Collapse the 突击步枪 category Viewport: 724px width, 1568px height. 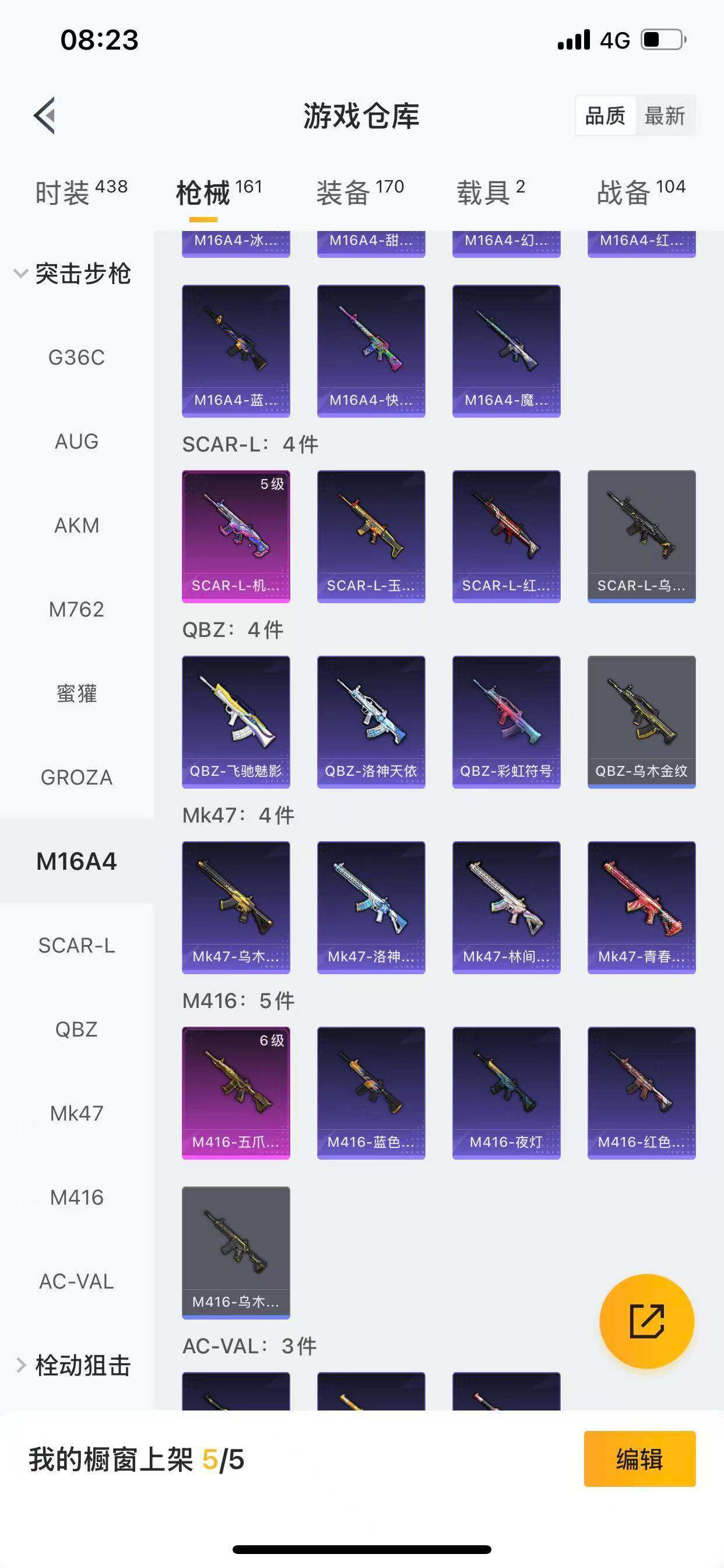[73, 274]
